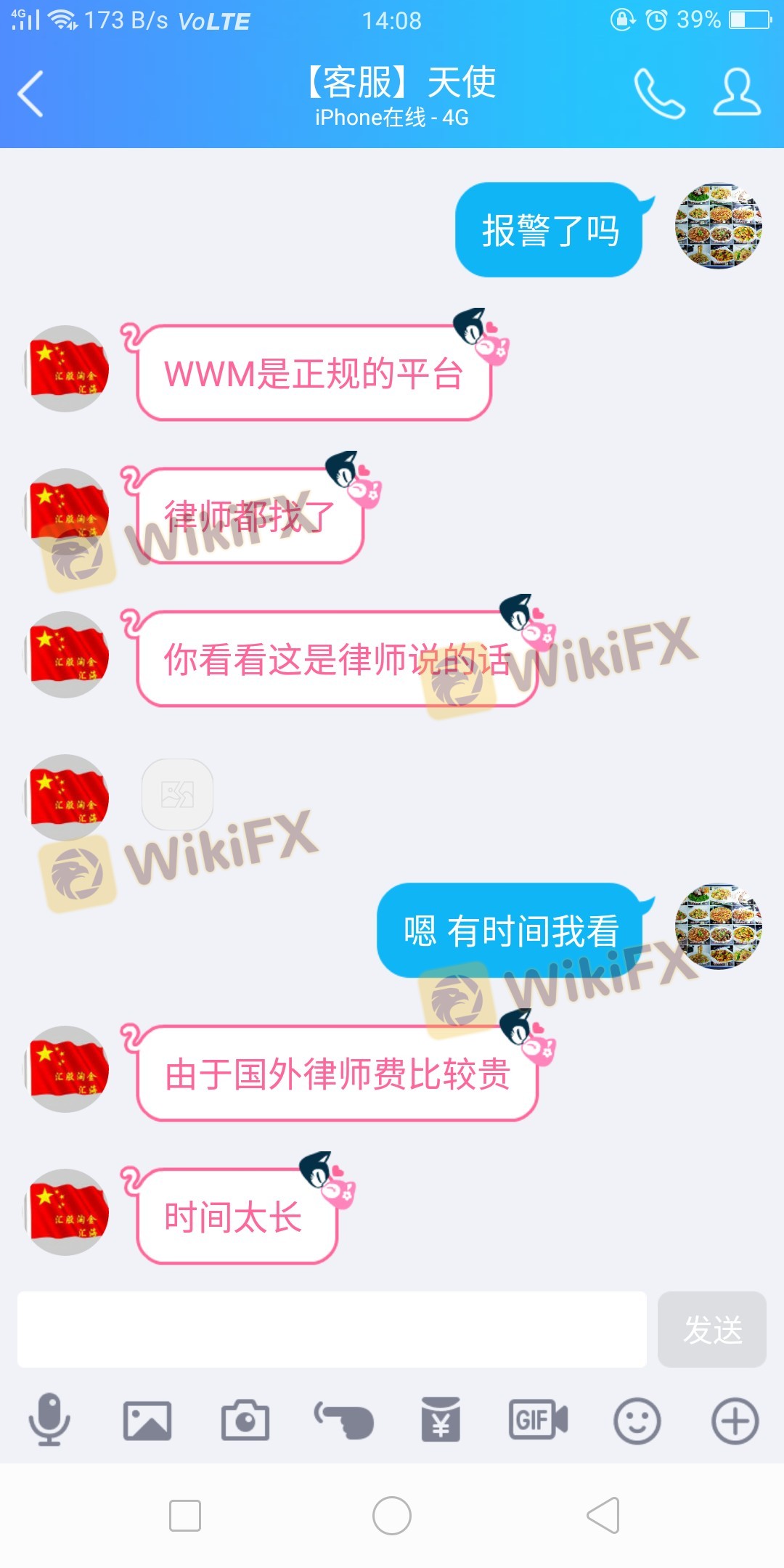Open the red packet ¥ icon

click(x=441, y=1419)
